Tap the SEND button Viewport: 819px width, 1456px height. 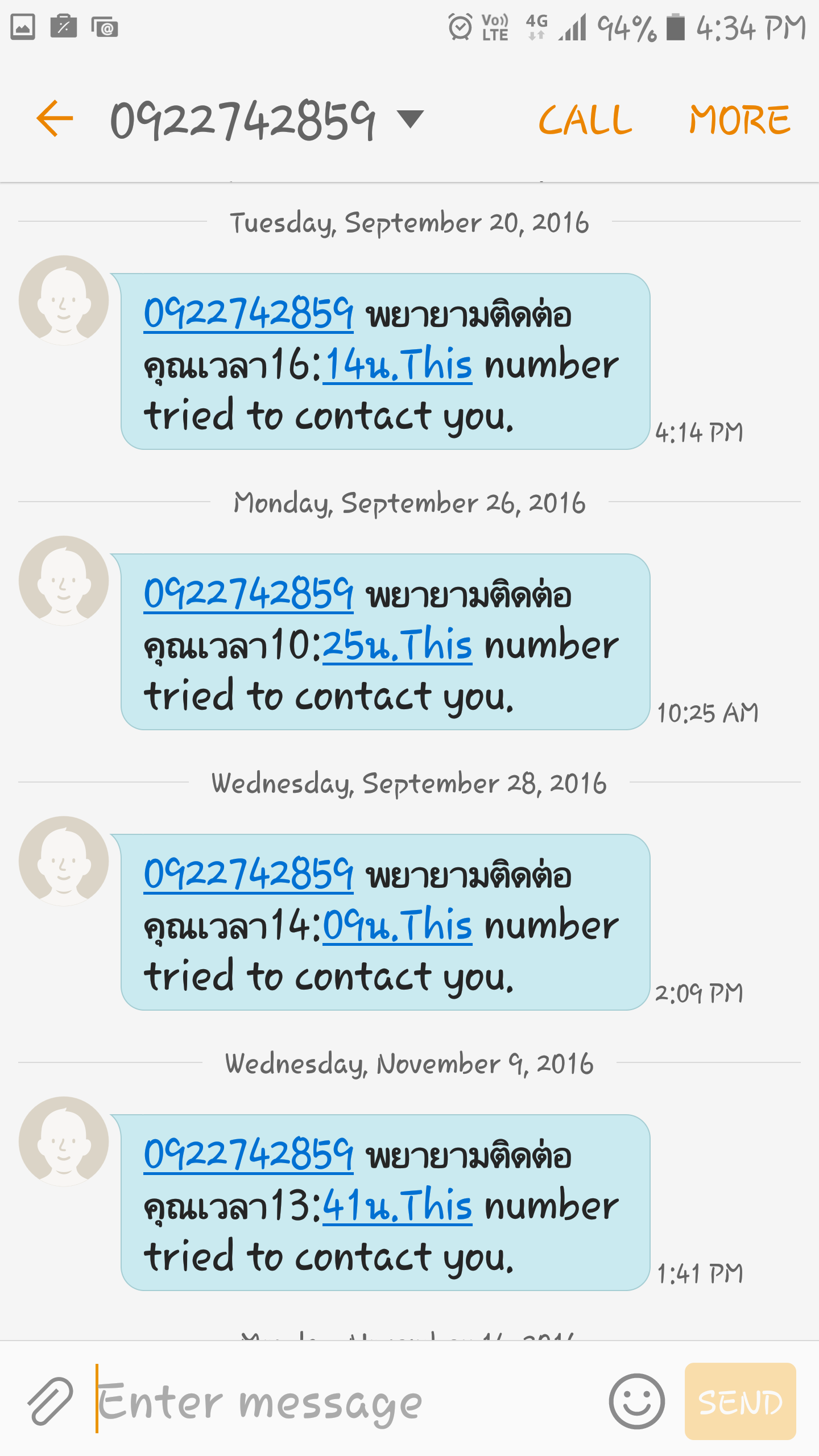coord(741,1401)
